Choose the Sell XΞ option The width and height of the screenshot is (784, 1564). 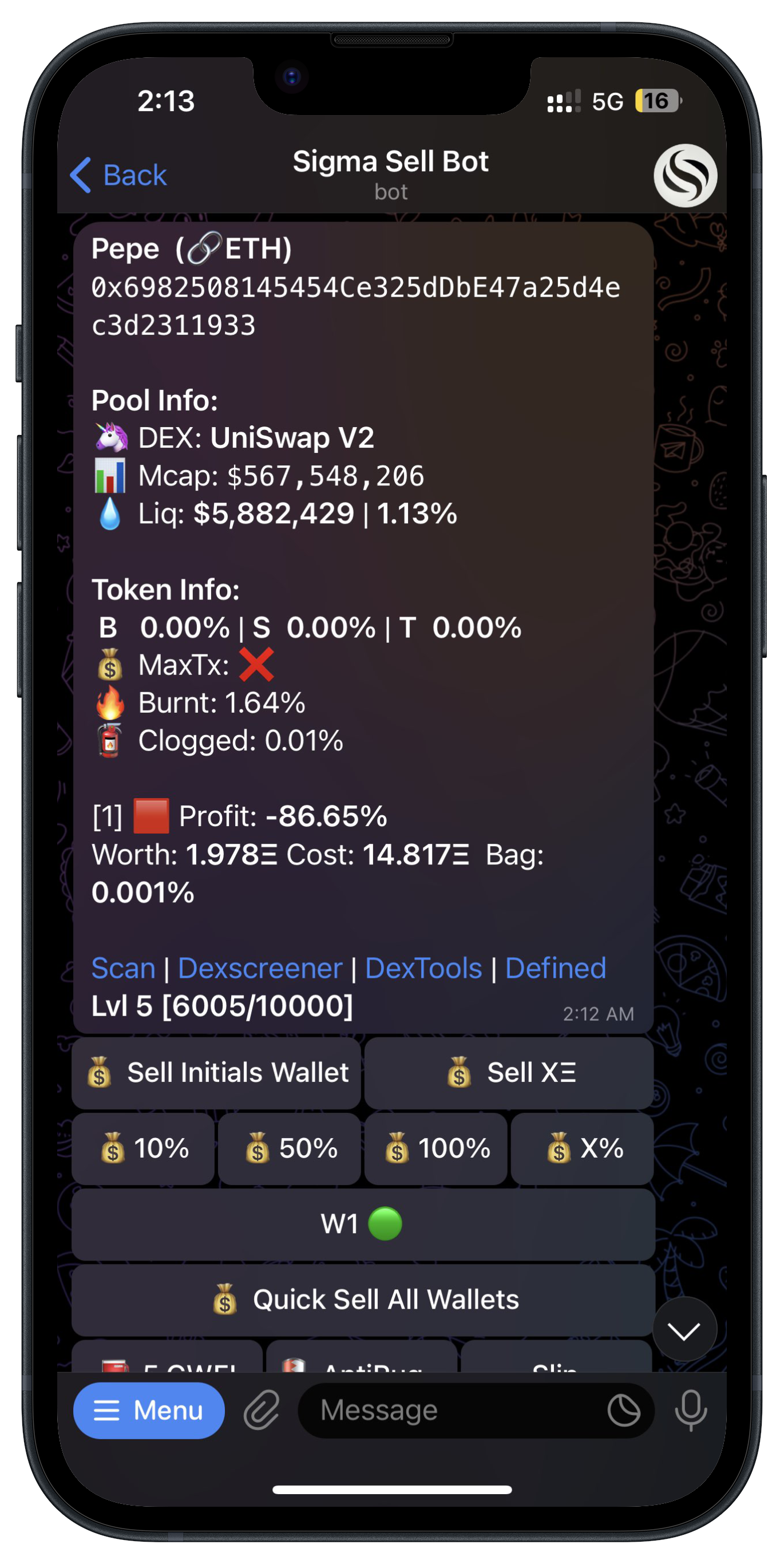509,1073
